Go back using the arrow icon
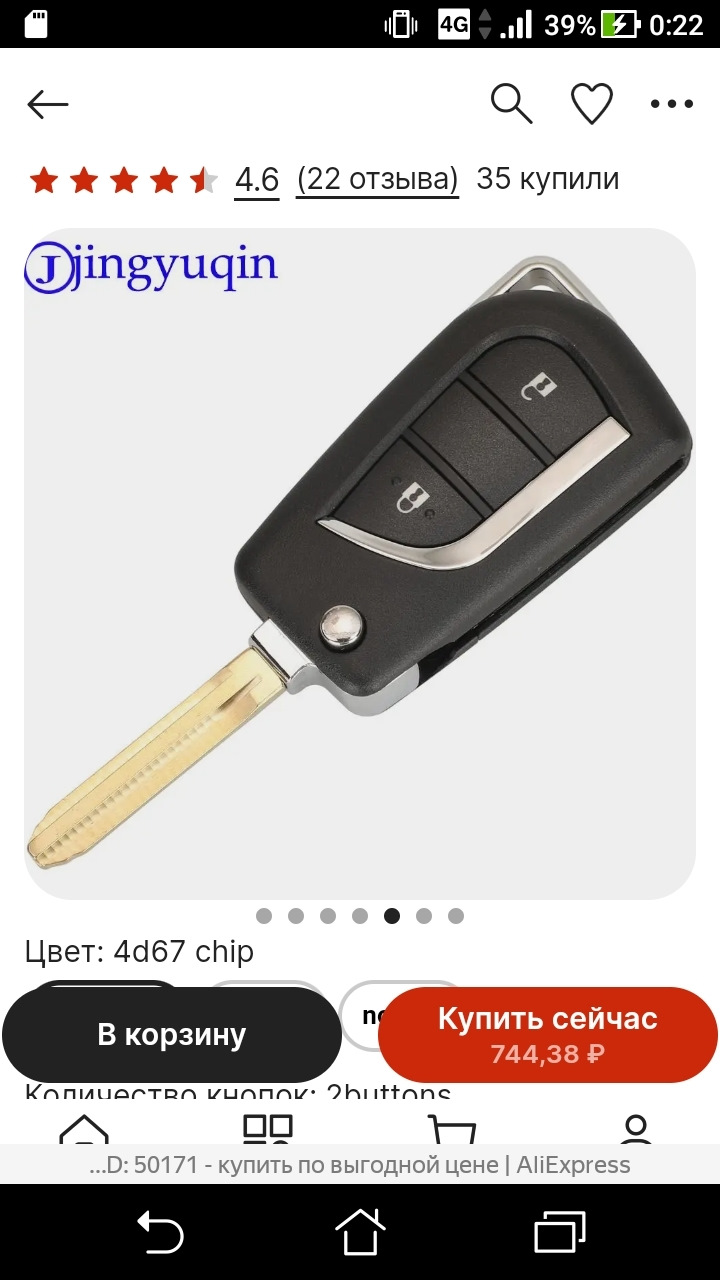Image resolution: width=720 pixels, height=1280 pixels. [x=48, y=104]
